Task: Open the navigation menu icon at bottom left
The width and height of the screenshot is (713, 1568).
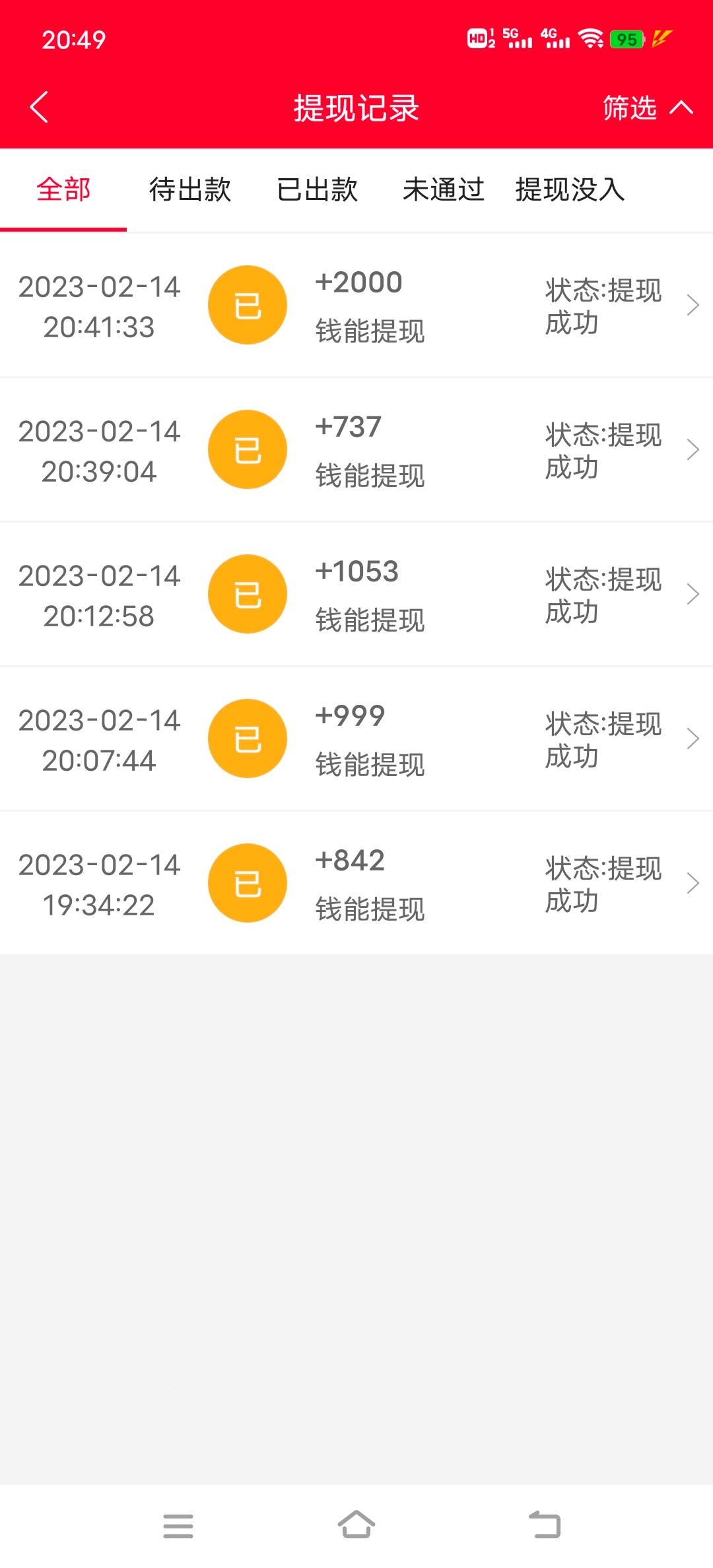Action: [x=178, y=1526]
